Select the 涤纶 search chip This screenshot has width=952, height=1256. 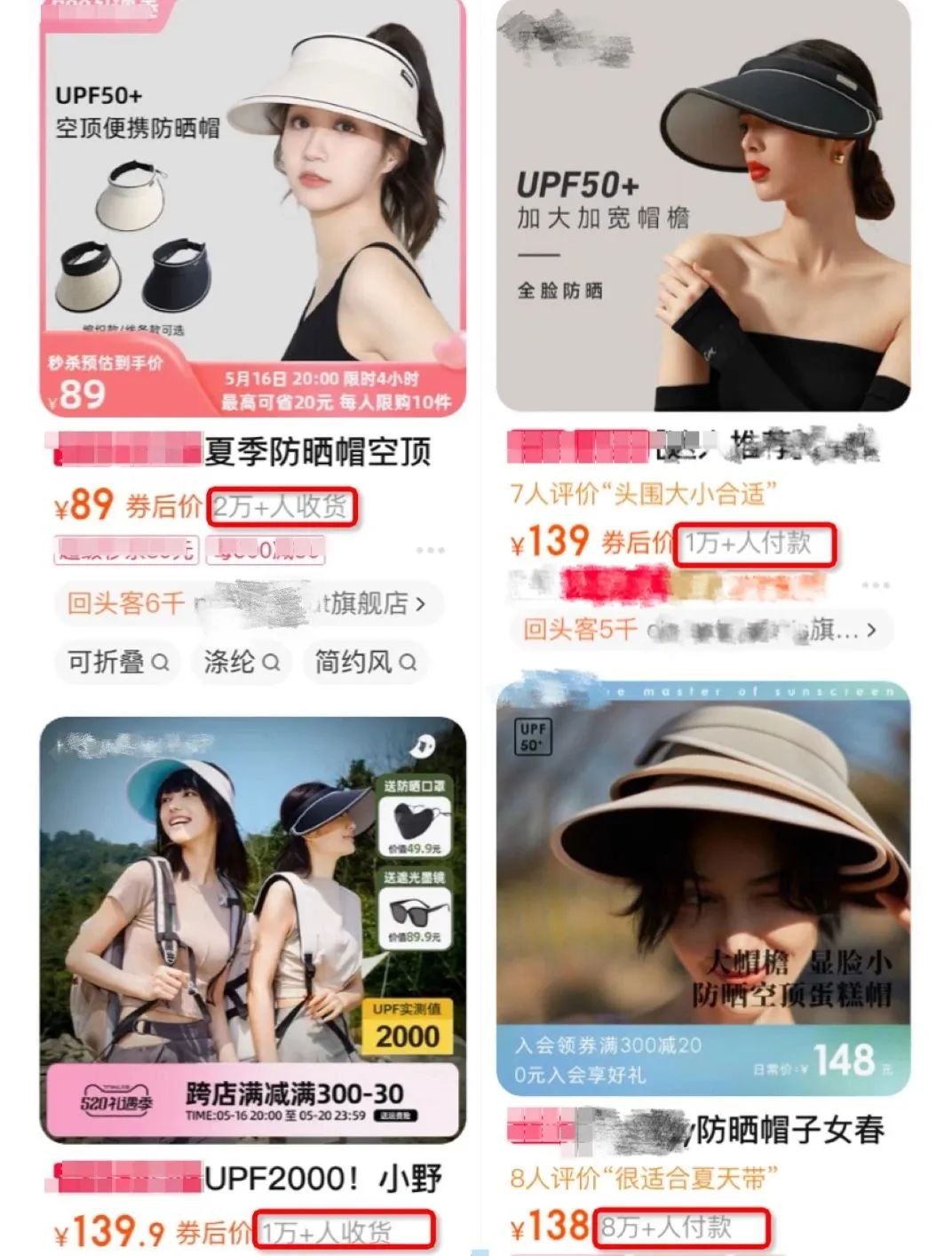[x=241, y=662]
